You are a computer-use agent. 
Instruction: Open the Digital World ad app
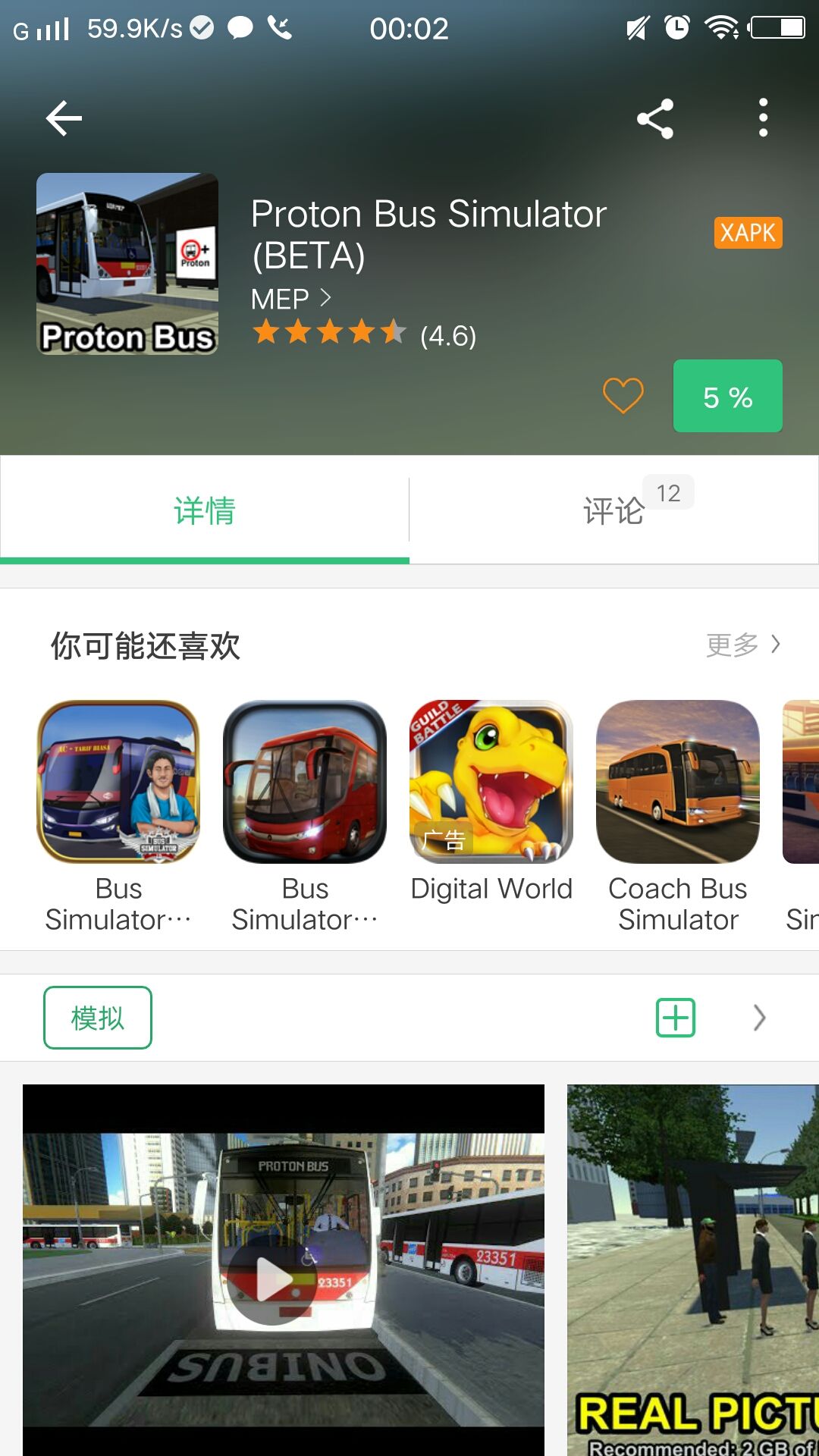[x=491, y=783]
